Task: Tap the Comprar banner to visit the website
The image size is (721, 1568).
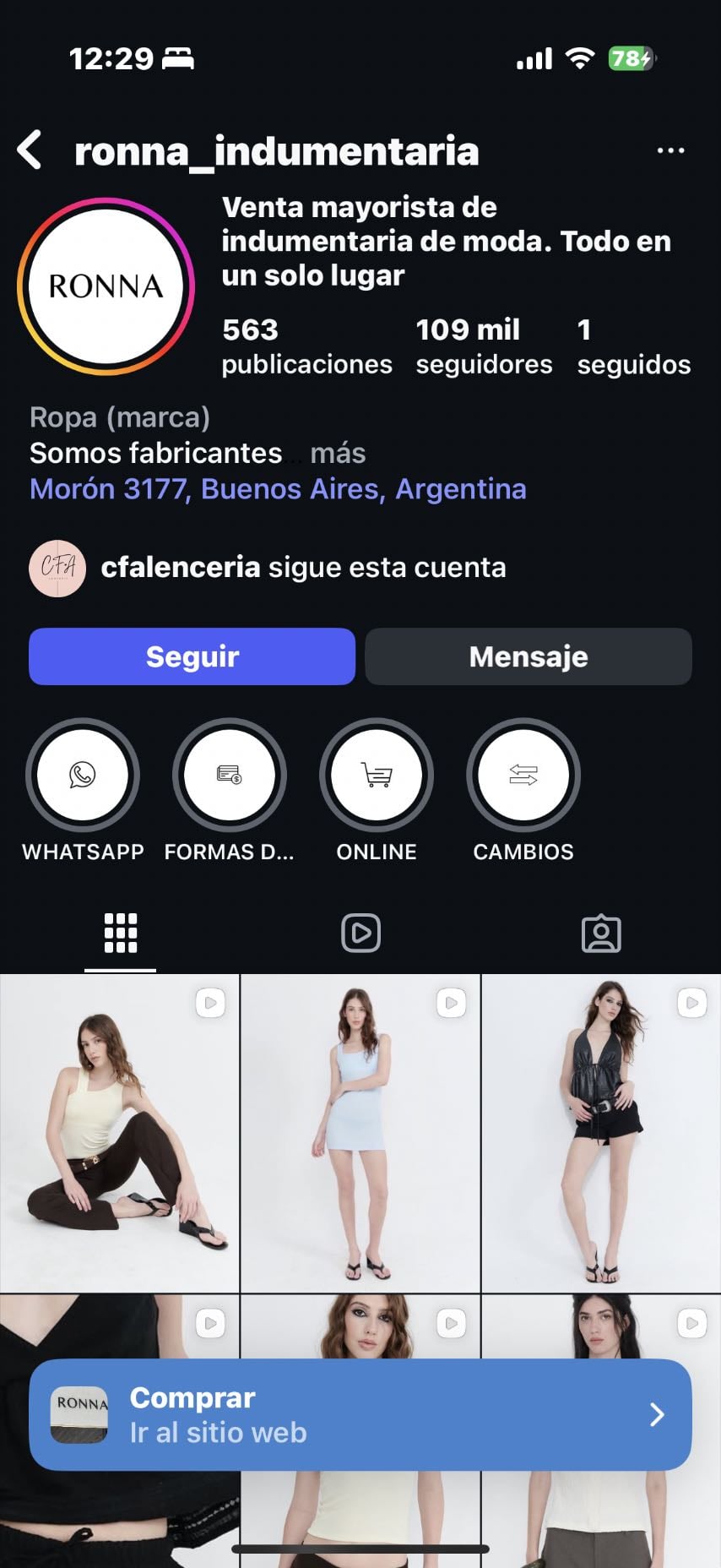Action: pos(360,1414)
